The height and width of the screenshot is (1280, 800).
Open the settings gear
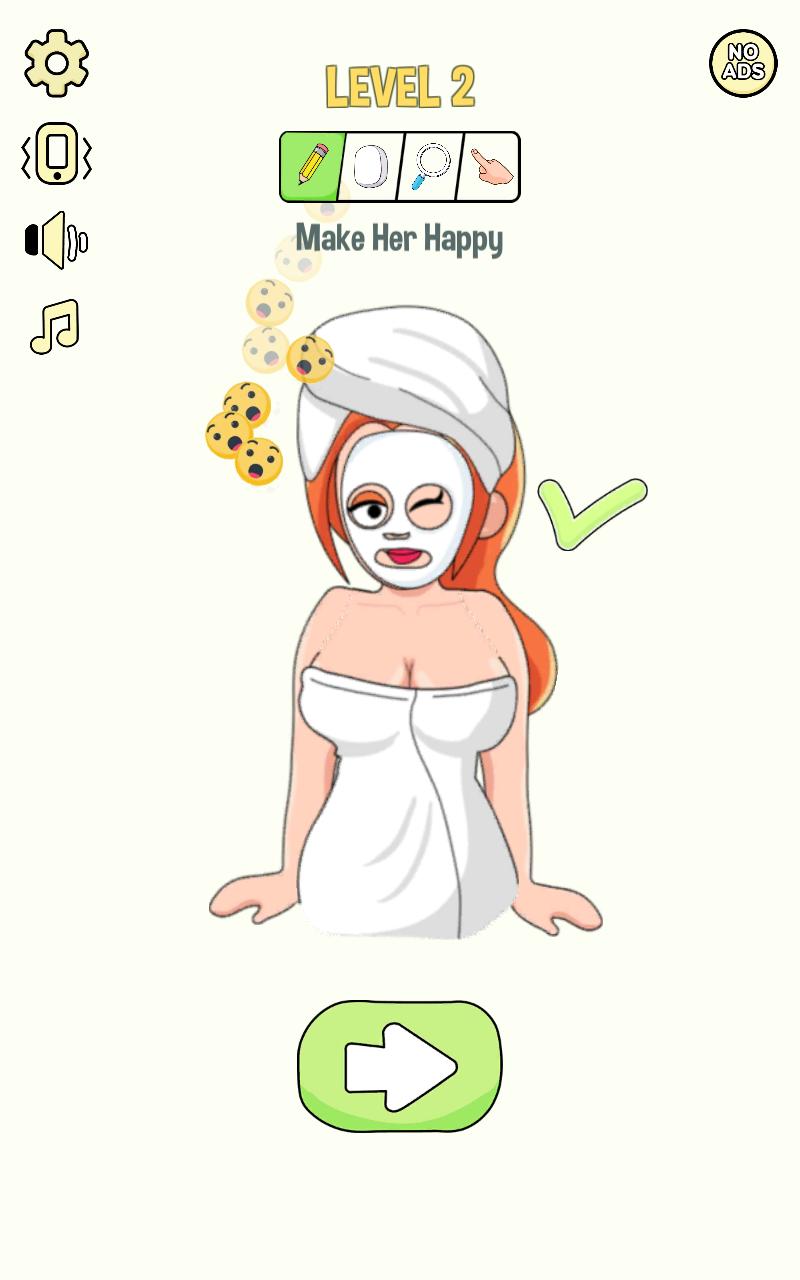(57, 64)
